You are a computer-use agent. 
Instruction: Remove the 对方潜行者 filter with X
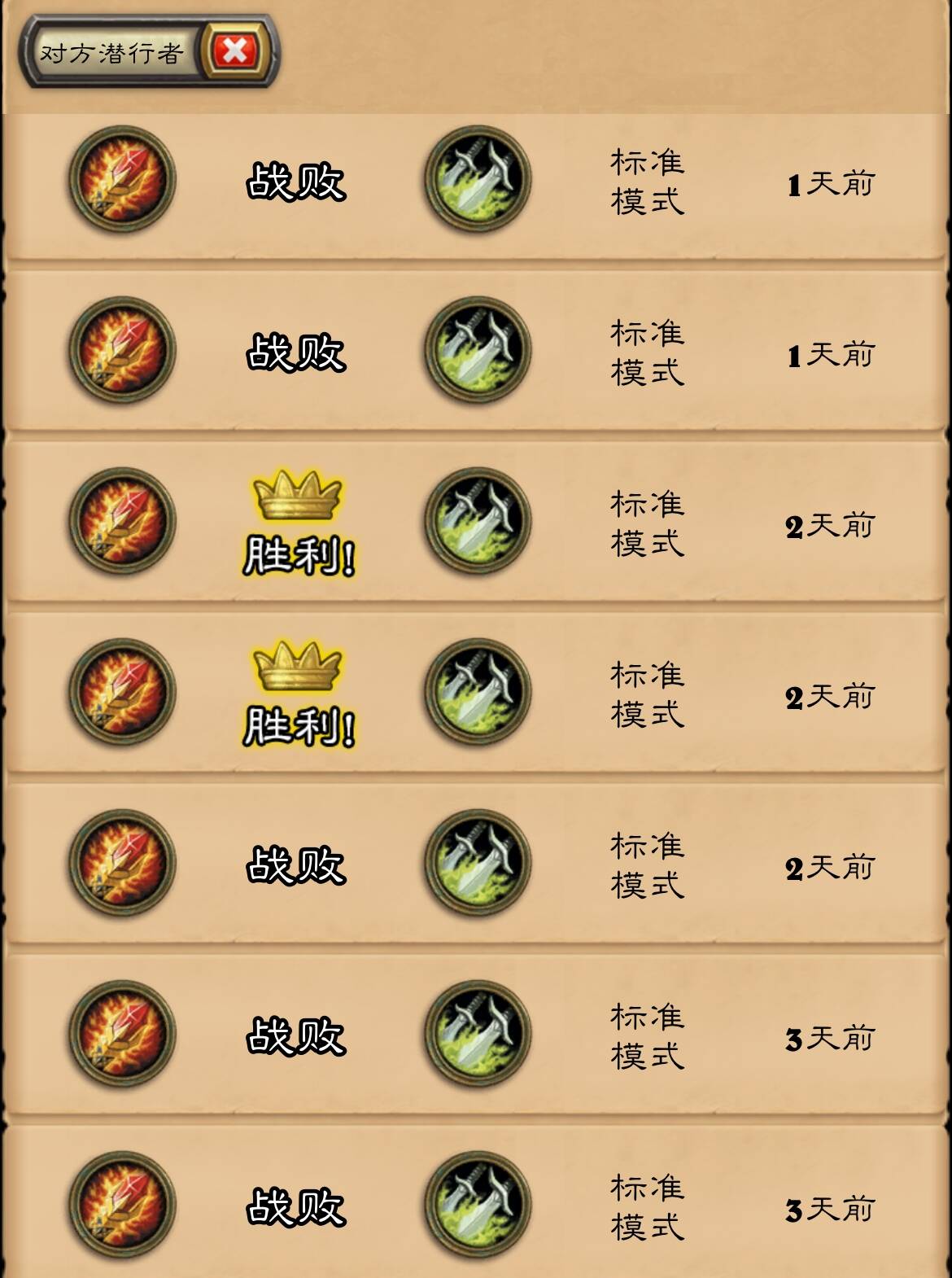(x=235, y=51)
